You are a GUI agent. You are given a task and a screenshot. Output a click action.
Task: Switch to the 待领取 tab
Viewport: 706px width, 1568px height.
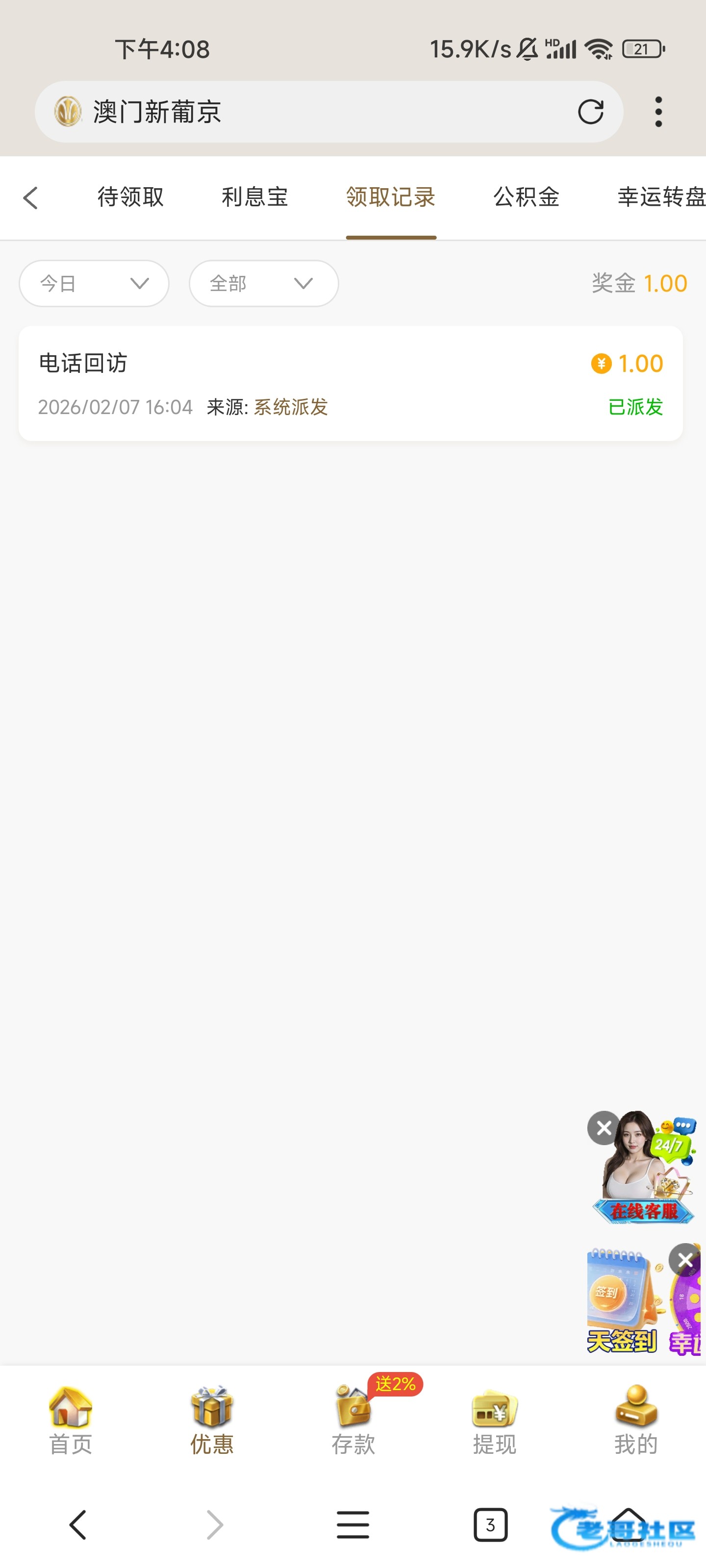pyautogui.click(x=131, y=197)
